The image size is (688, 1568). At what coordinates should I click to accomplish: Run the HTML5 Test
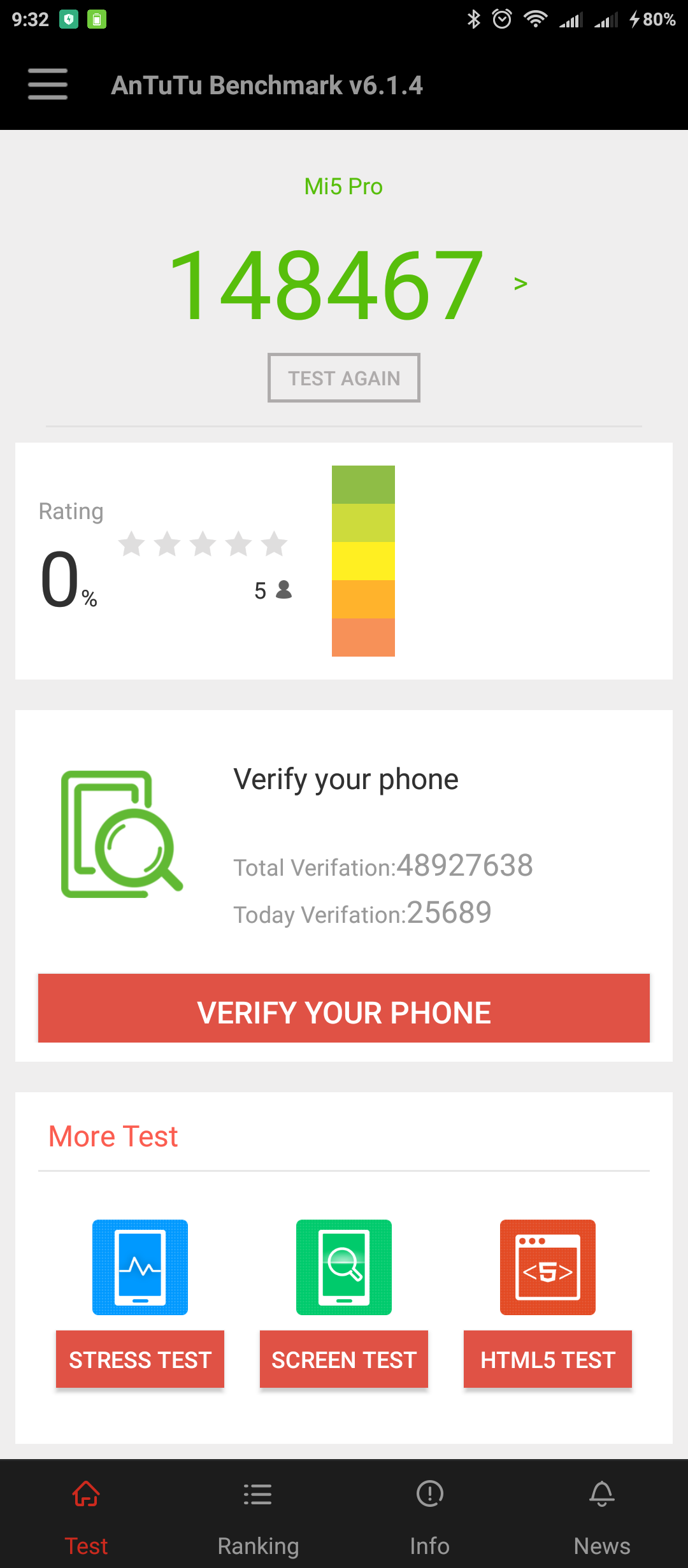[x=548, y=1359]
